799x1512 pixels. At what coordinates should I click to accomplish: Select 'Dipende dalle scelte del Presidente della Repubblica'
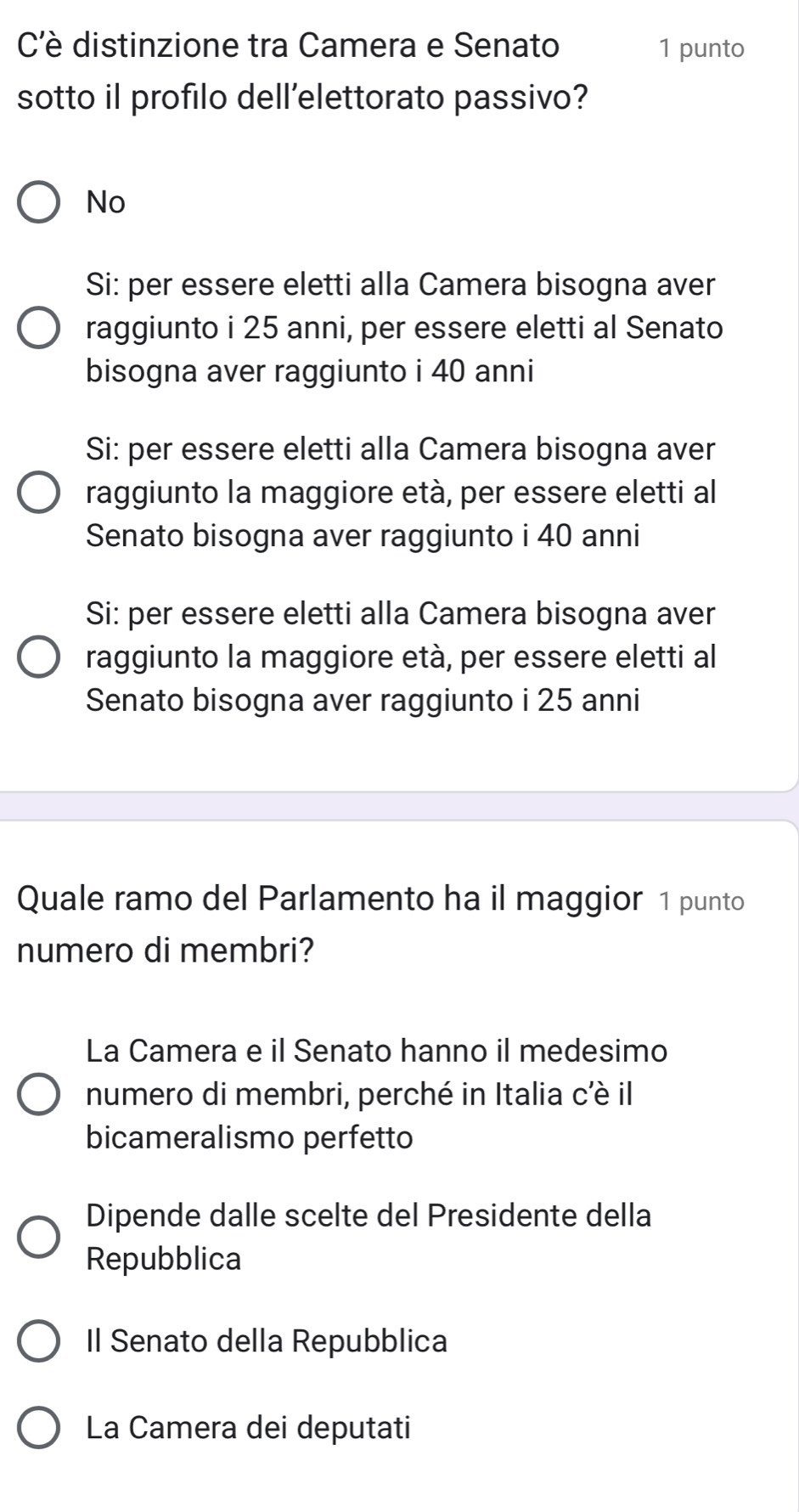click(39, 1237)
